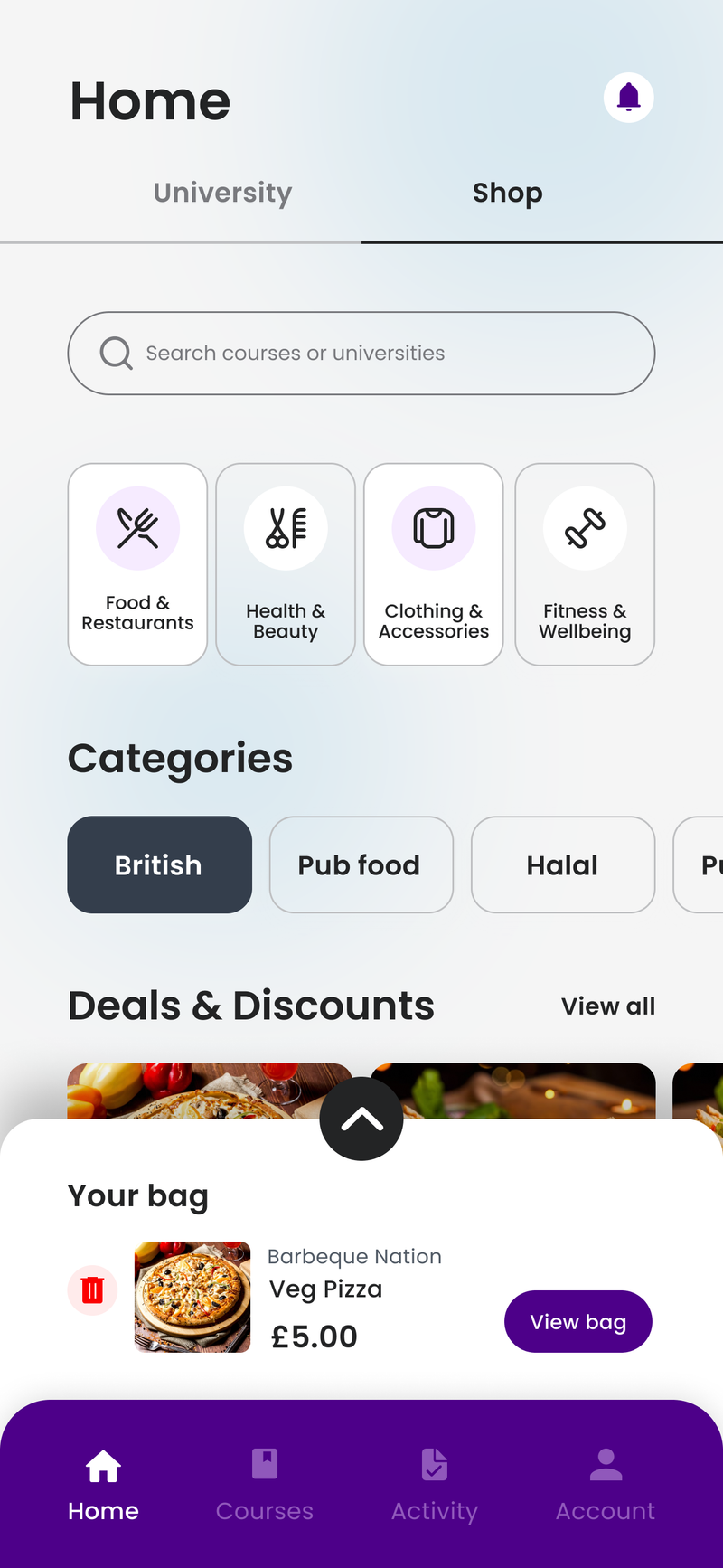Open the Account tab
Screen dimensions: 723x1568
click(605, 1485)
